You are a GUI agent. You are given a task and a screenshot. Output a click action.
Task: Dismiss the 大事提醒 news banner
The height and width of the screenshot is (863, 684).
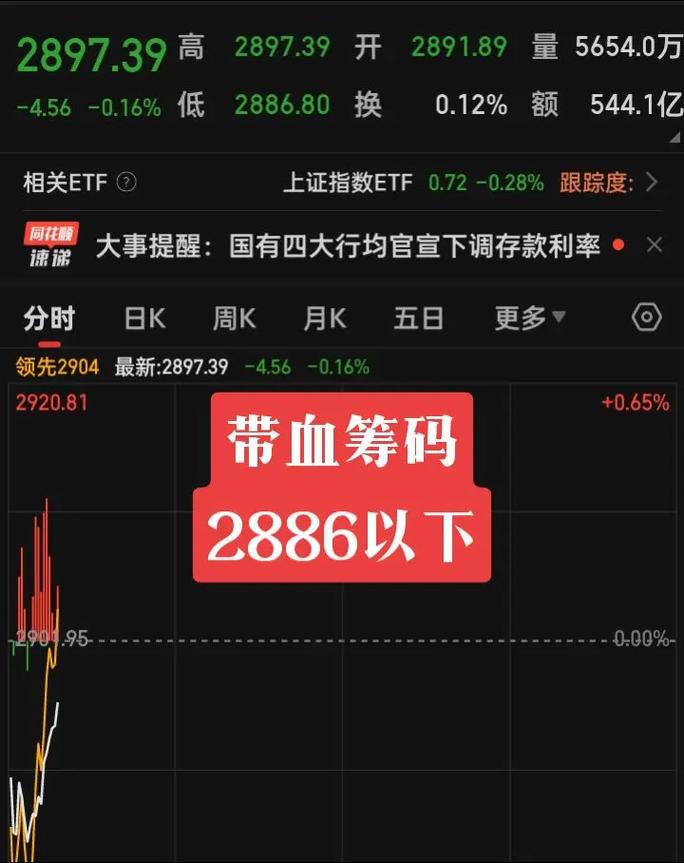pos(654,245)
